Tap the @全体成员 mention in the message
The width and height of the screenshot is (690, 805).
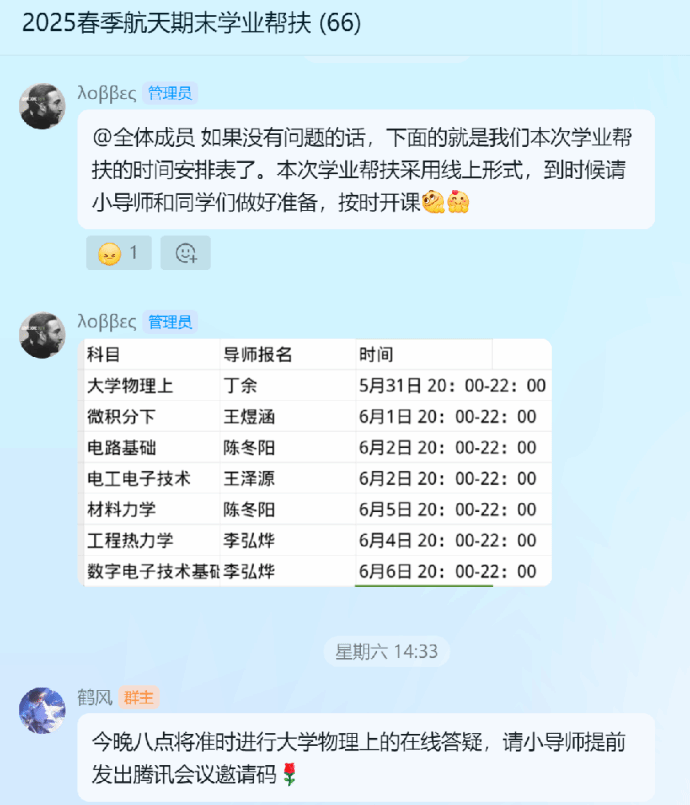pyautogui.click(x=144, y=137)
